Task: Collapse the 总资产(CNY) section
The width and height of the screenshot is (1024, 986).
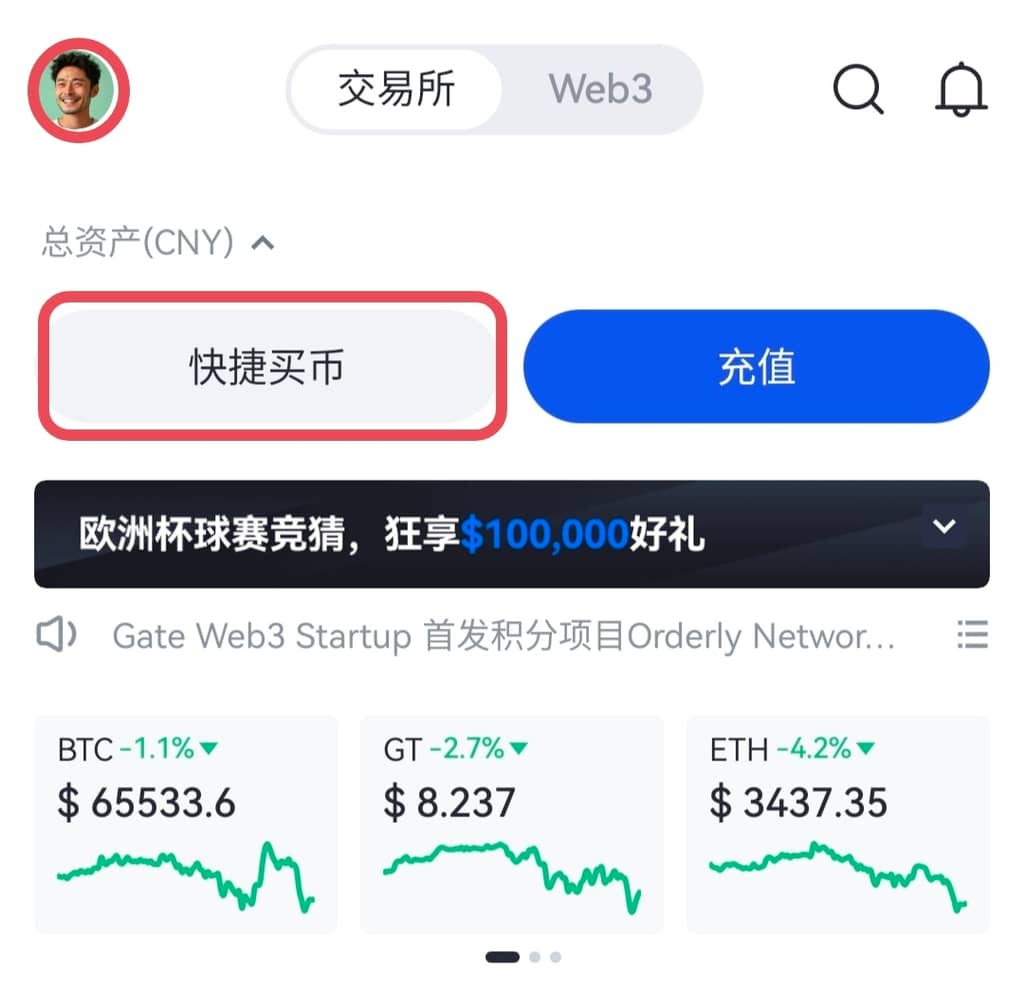Action: [262, 242]
